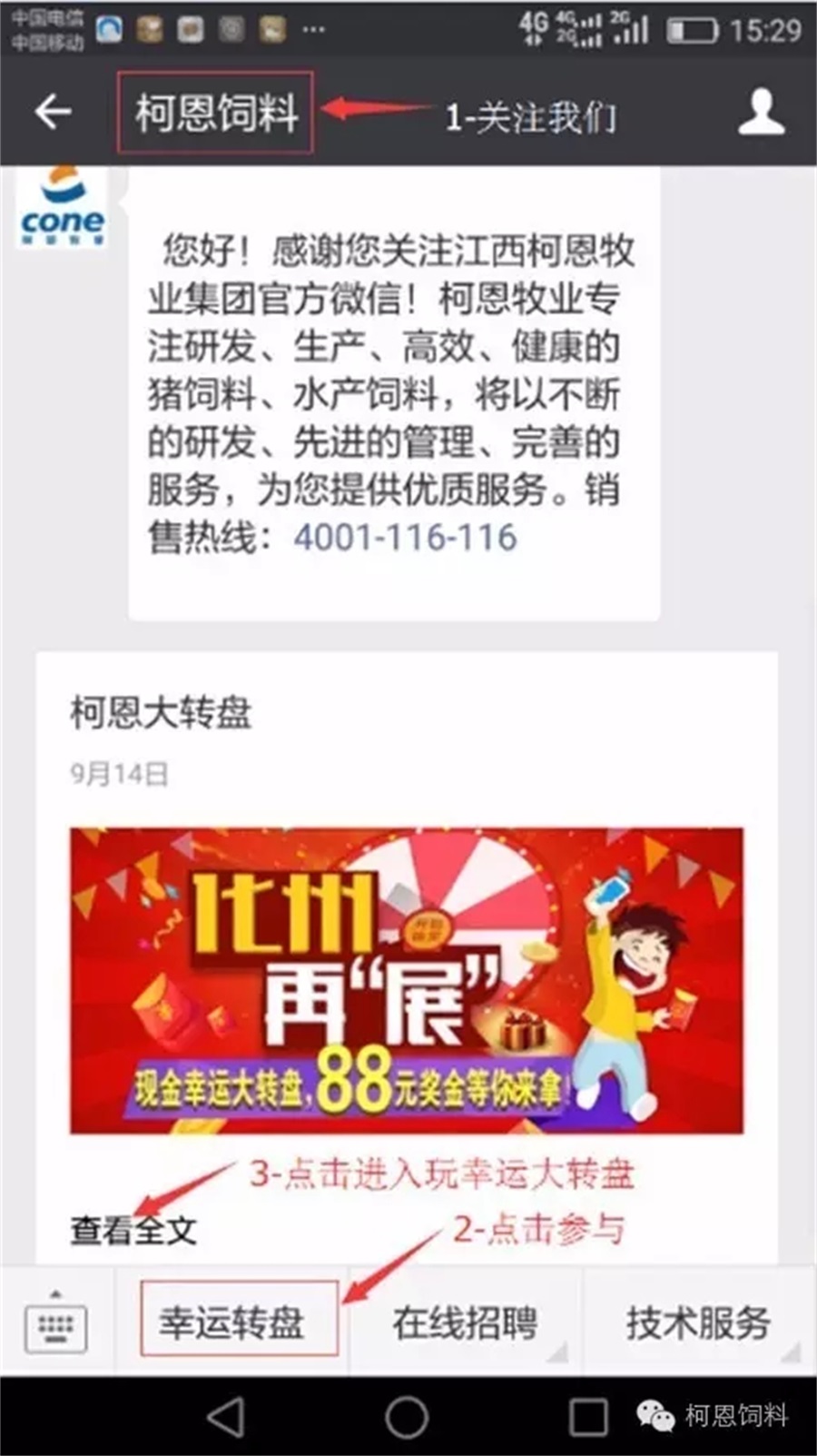Call the hotline 4001-116-116
The image size is (817, 1456).
pos(405,538)
